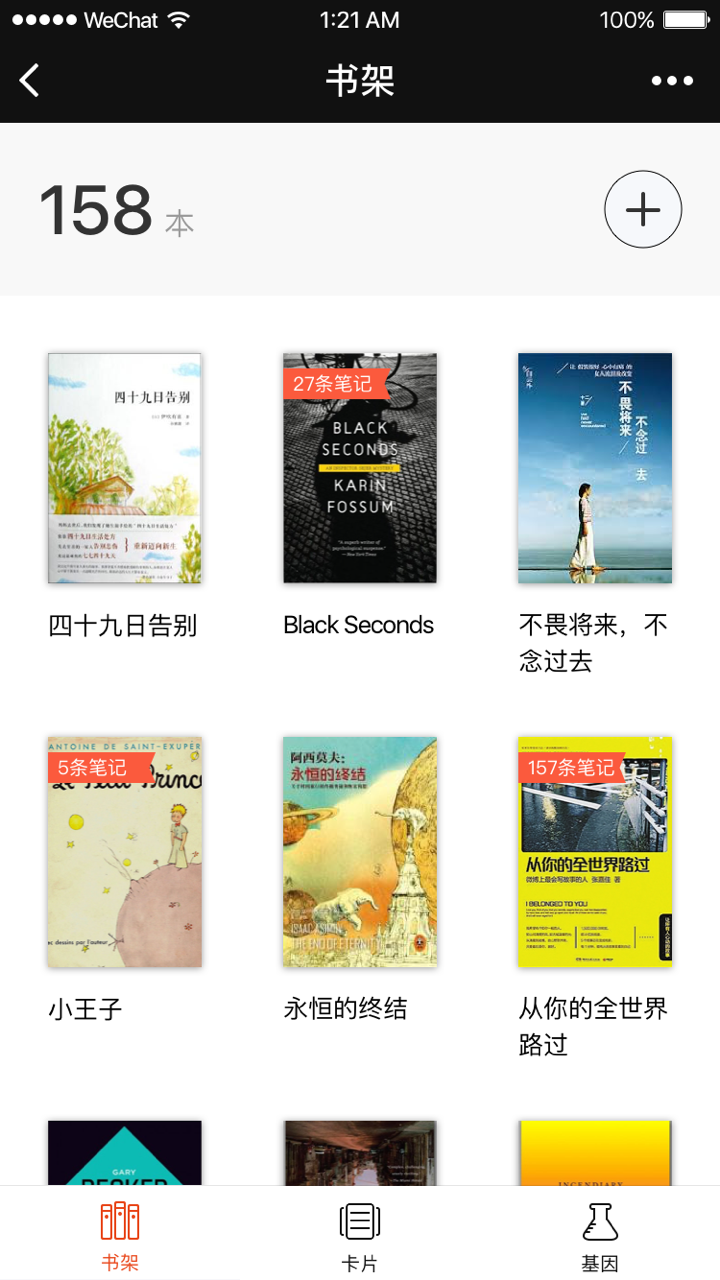Screen dimensions: 720x1280
Task: Select the 卡片 cards icon in bottom bar
Action: pos(360,1220)
